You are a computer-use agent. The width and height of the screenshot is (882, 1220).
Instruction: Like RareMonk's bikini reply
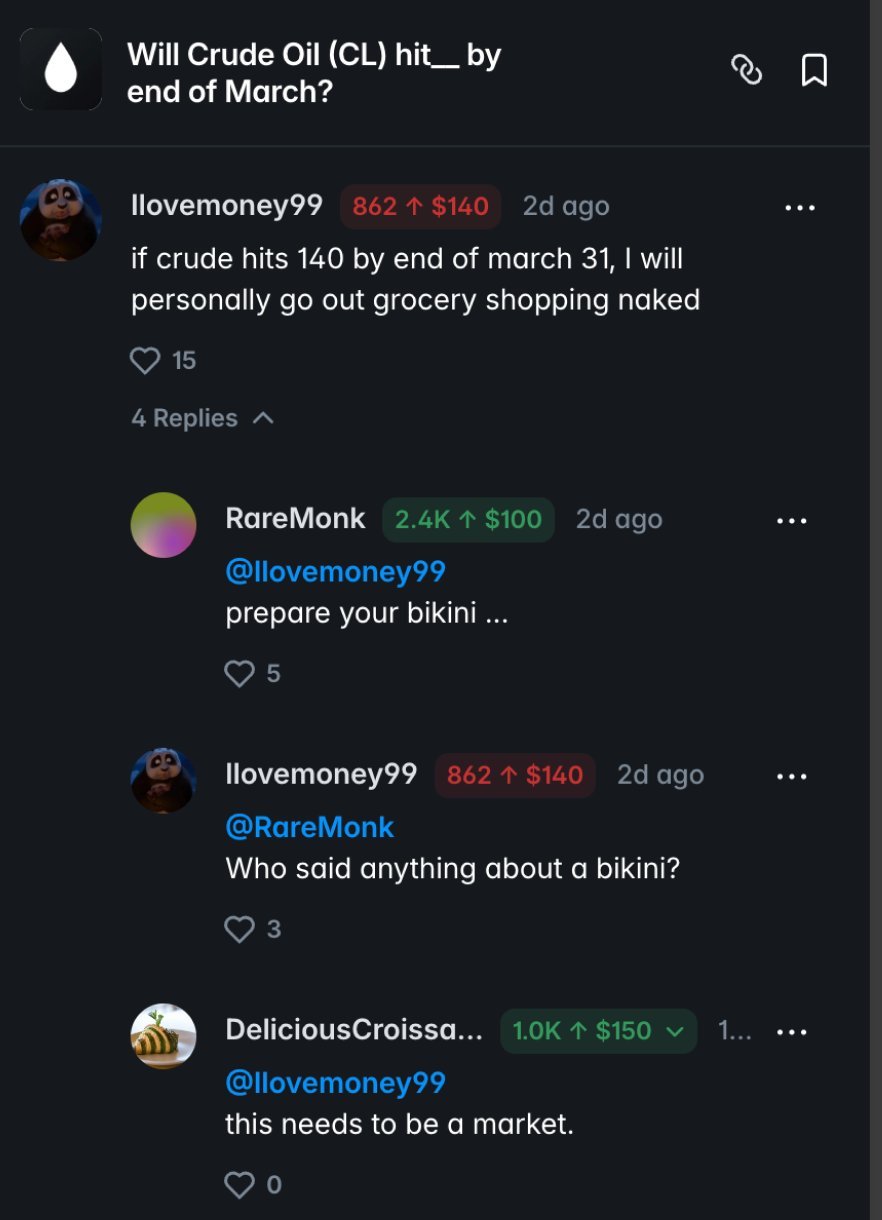click(x=239, y=673)
